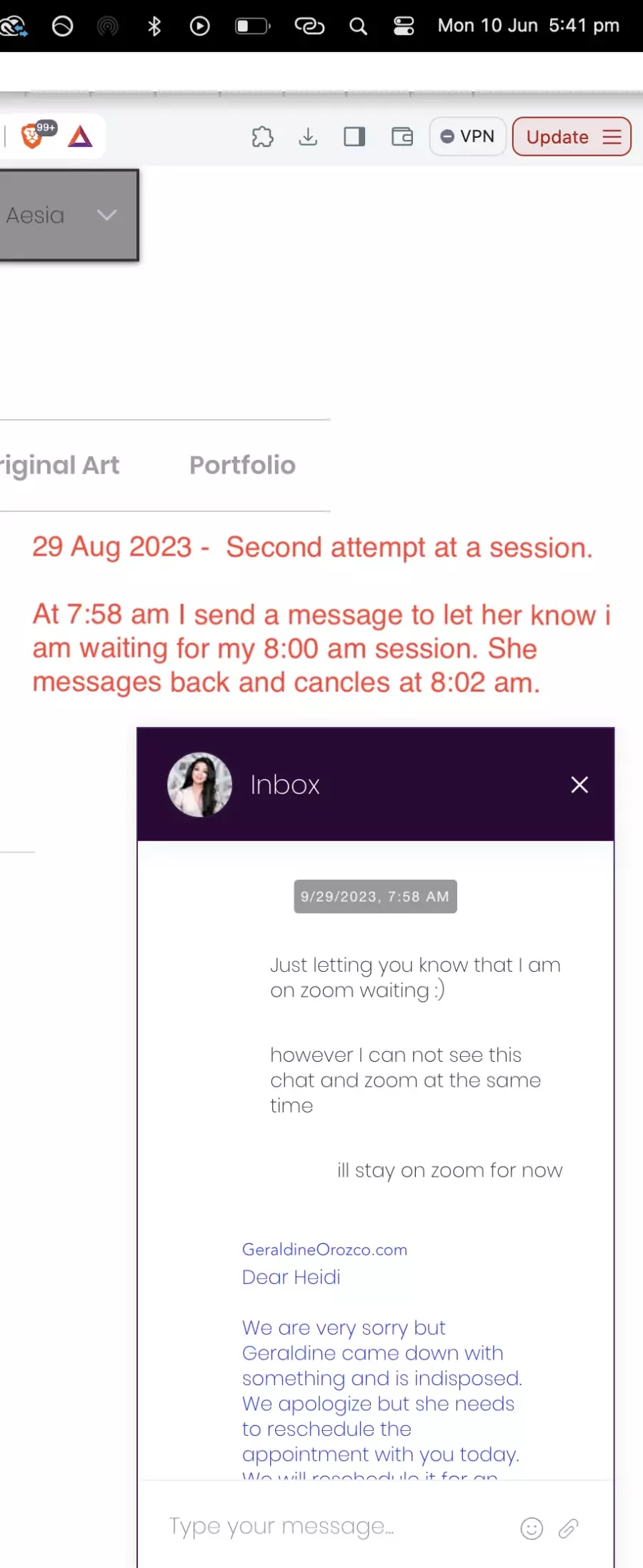Open the Original Art tab

pyautogui.click(x=59, y=466)
